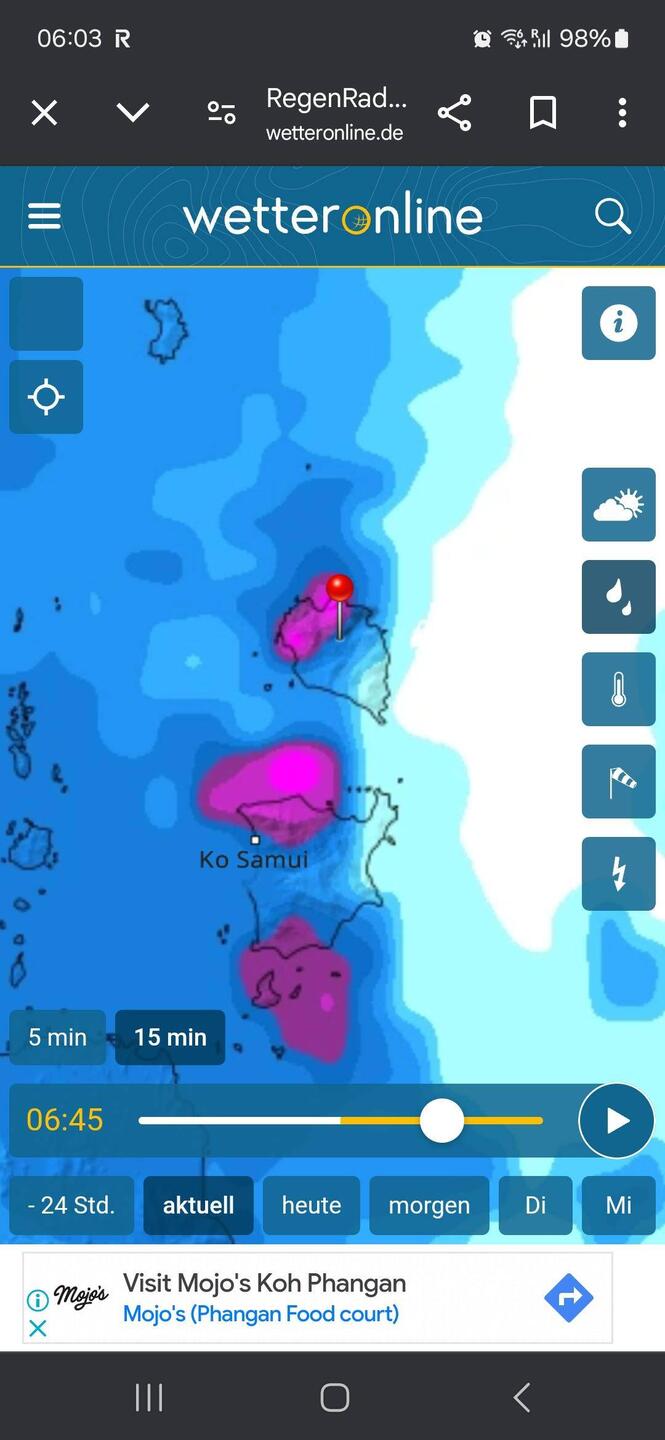Switch to the cloud and sun layer
Screen dimensions: 665x1440
click(x=618, y=505)
